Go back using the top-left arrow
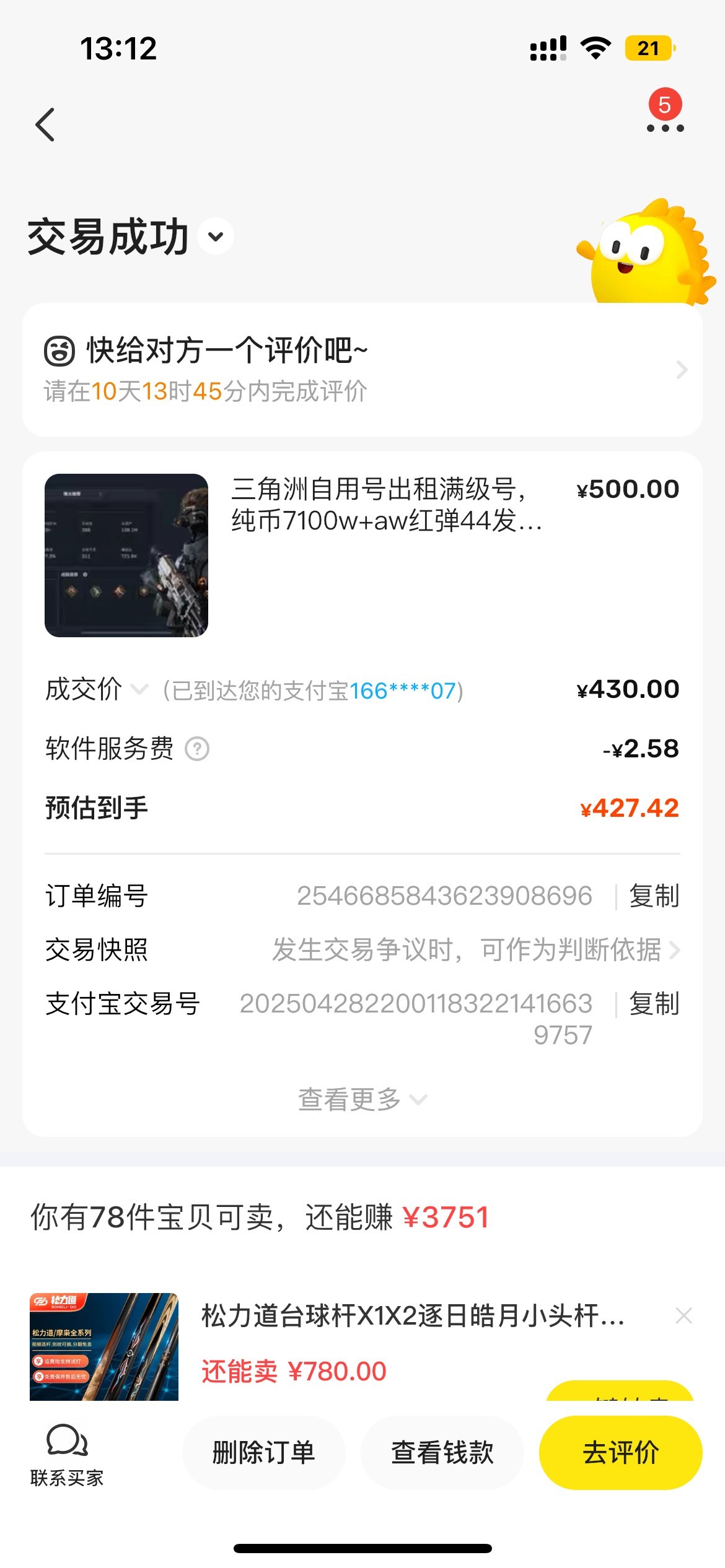Image resolution: width=725 pixels, height=1568 pixels. point(45,124)
